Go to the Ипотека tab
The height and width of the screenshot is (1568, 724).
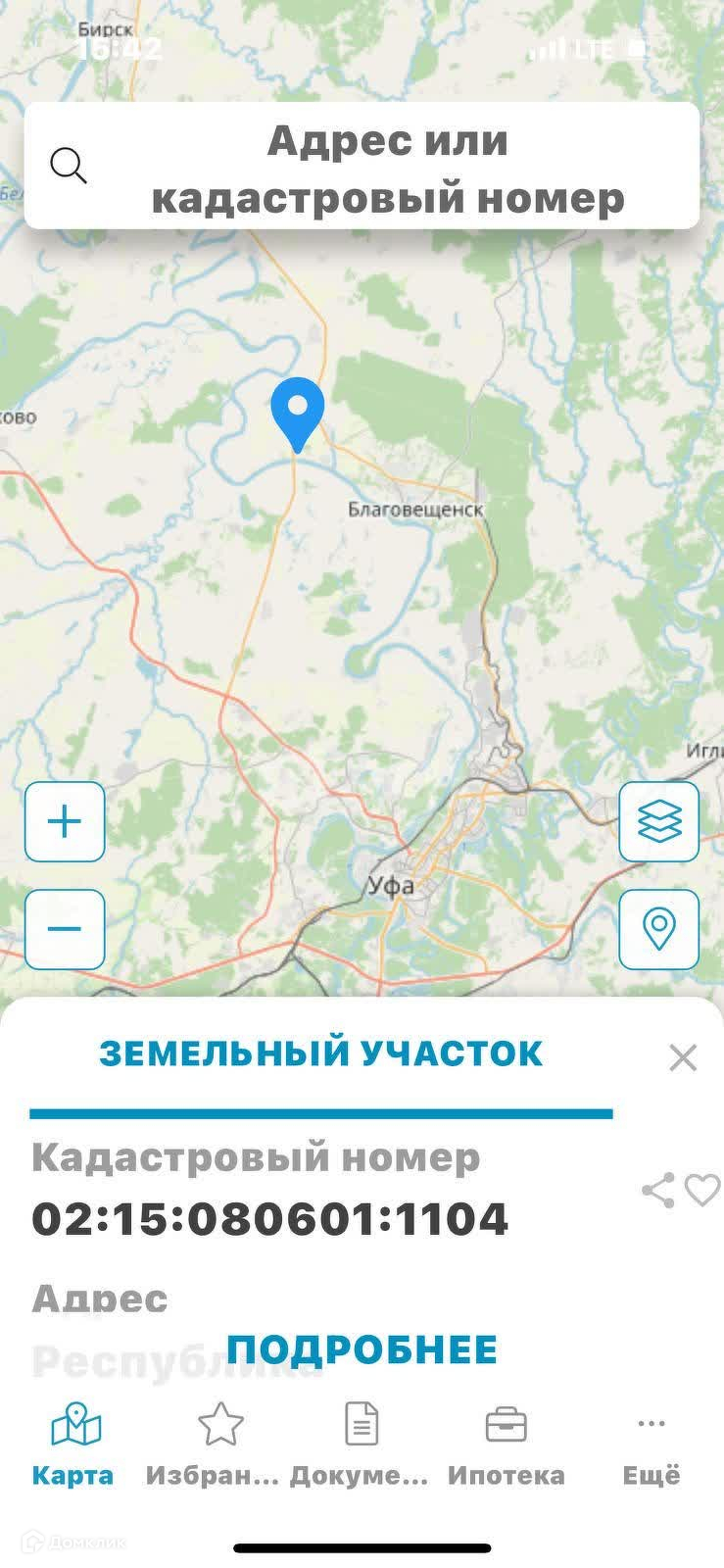(x=506, y=1445)
